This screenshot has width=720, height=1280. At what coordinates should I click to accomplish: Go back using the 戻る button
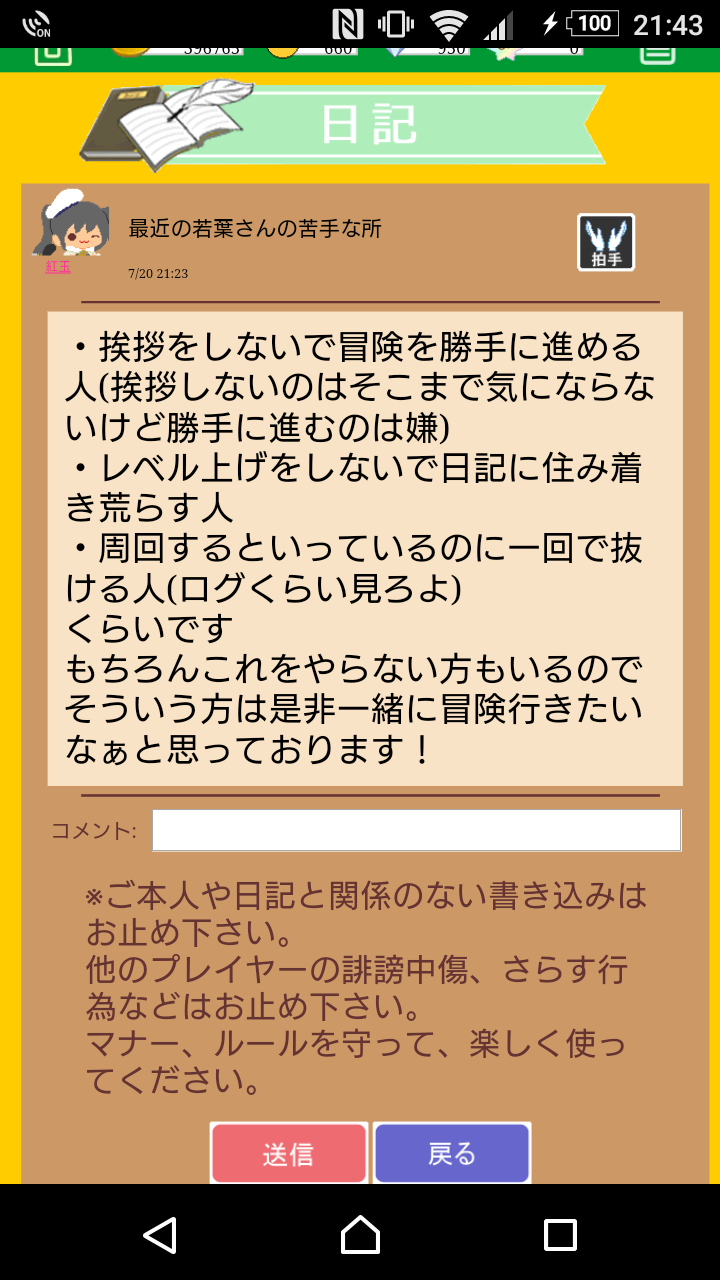pos(451,1153)
